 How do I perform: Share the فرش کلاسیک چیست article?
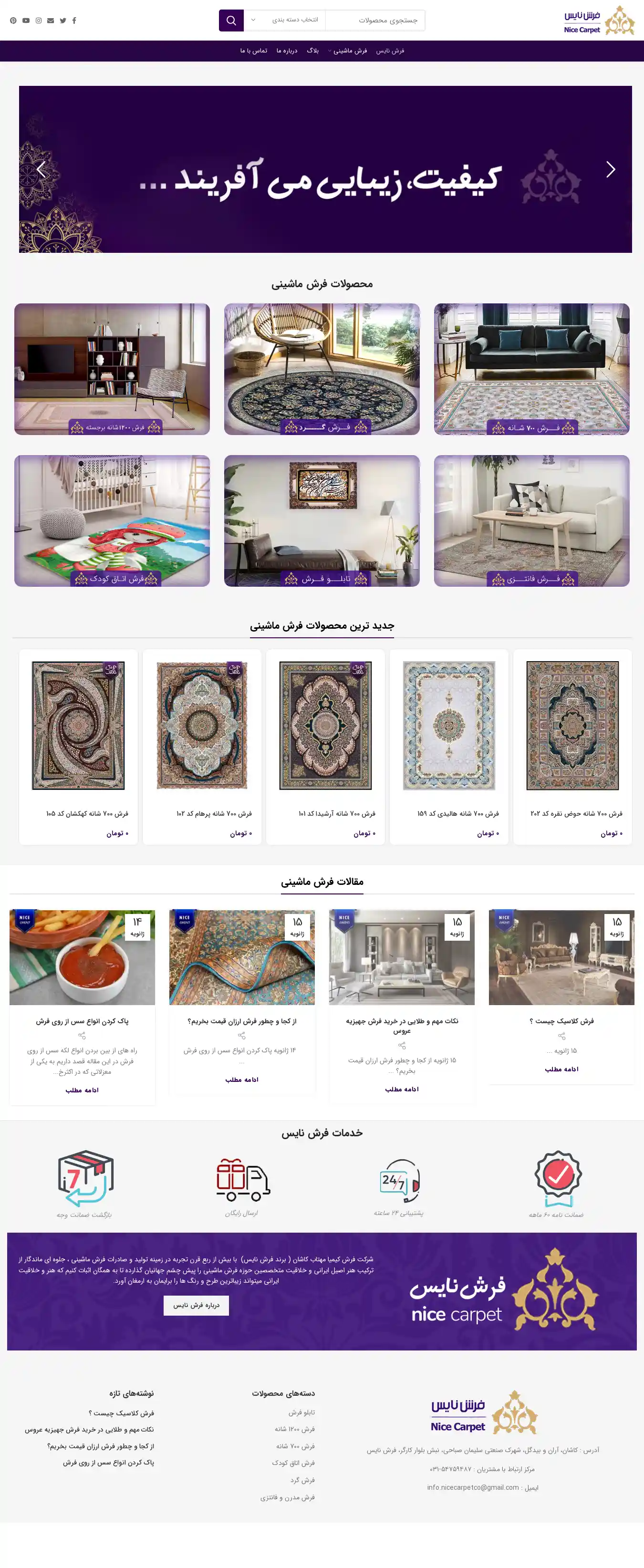click(x=561, y=1036)
